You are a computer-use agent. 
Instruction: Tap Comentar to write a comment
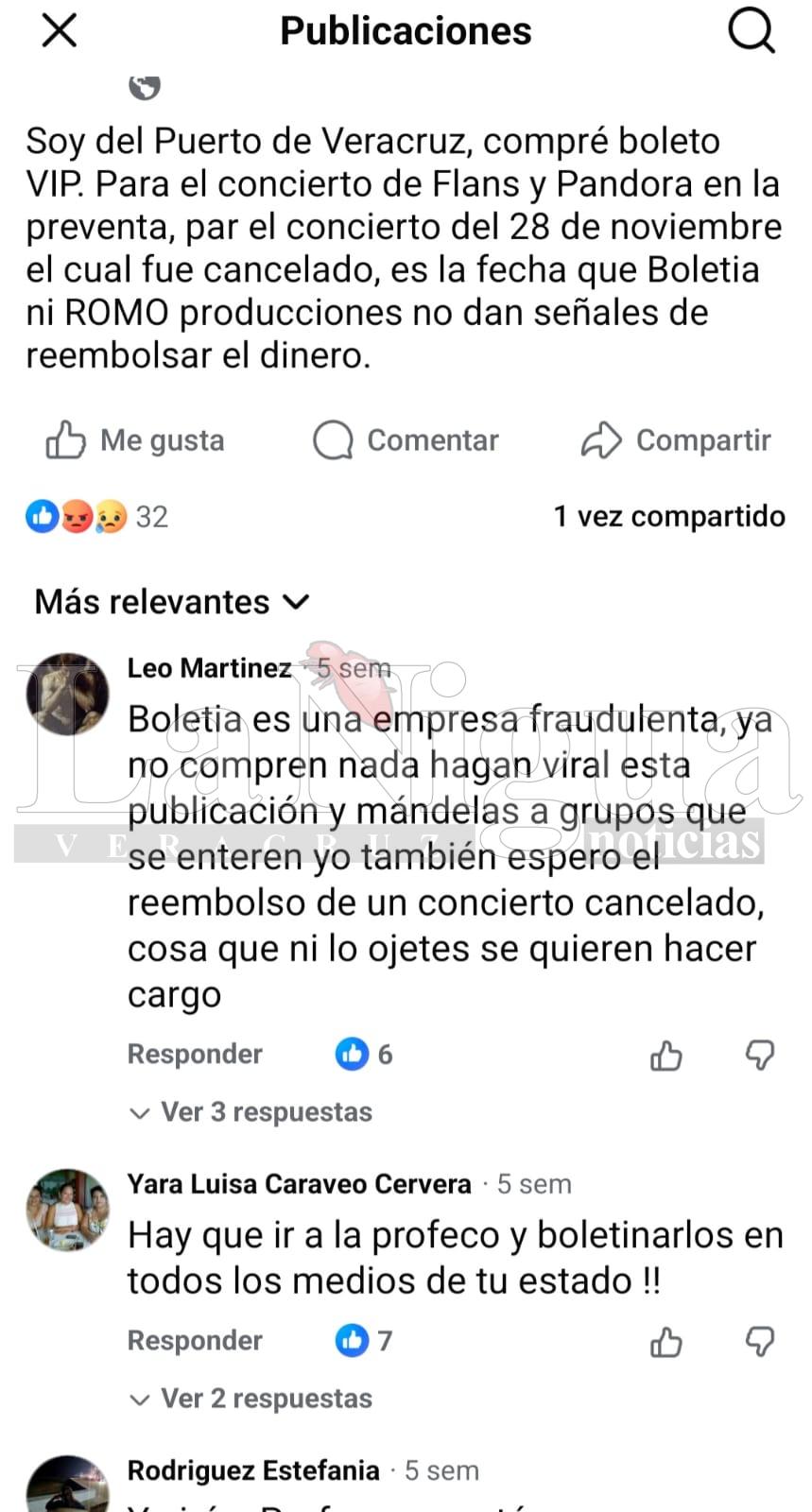(406, 440)
